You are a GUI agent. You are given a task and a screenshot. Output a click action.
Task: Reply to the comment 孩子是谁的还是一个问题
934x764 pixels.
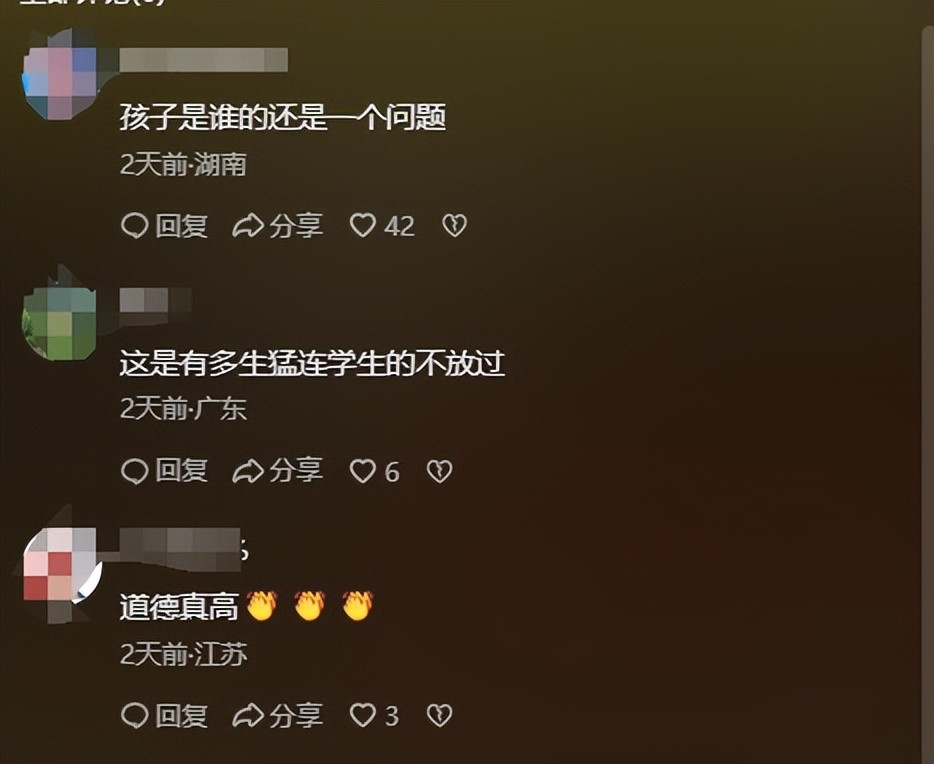(165, 226)
